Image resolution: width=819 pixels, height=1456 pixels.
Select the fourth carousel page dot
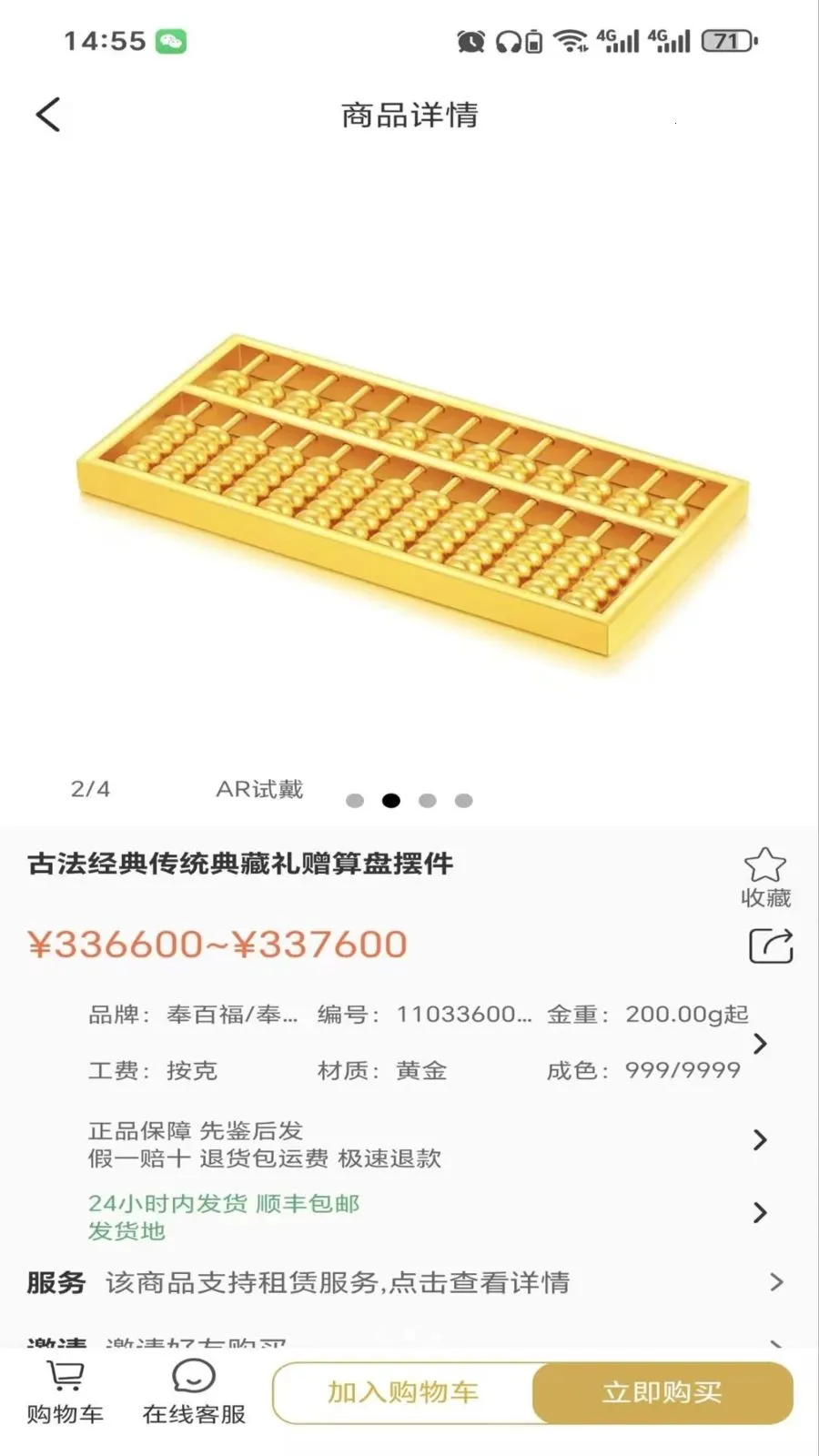coord(462,801)
